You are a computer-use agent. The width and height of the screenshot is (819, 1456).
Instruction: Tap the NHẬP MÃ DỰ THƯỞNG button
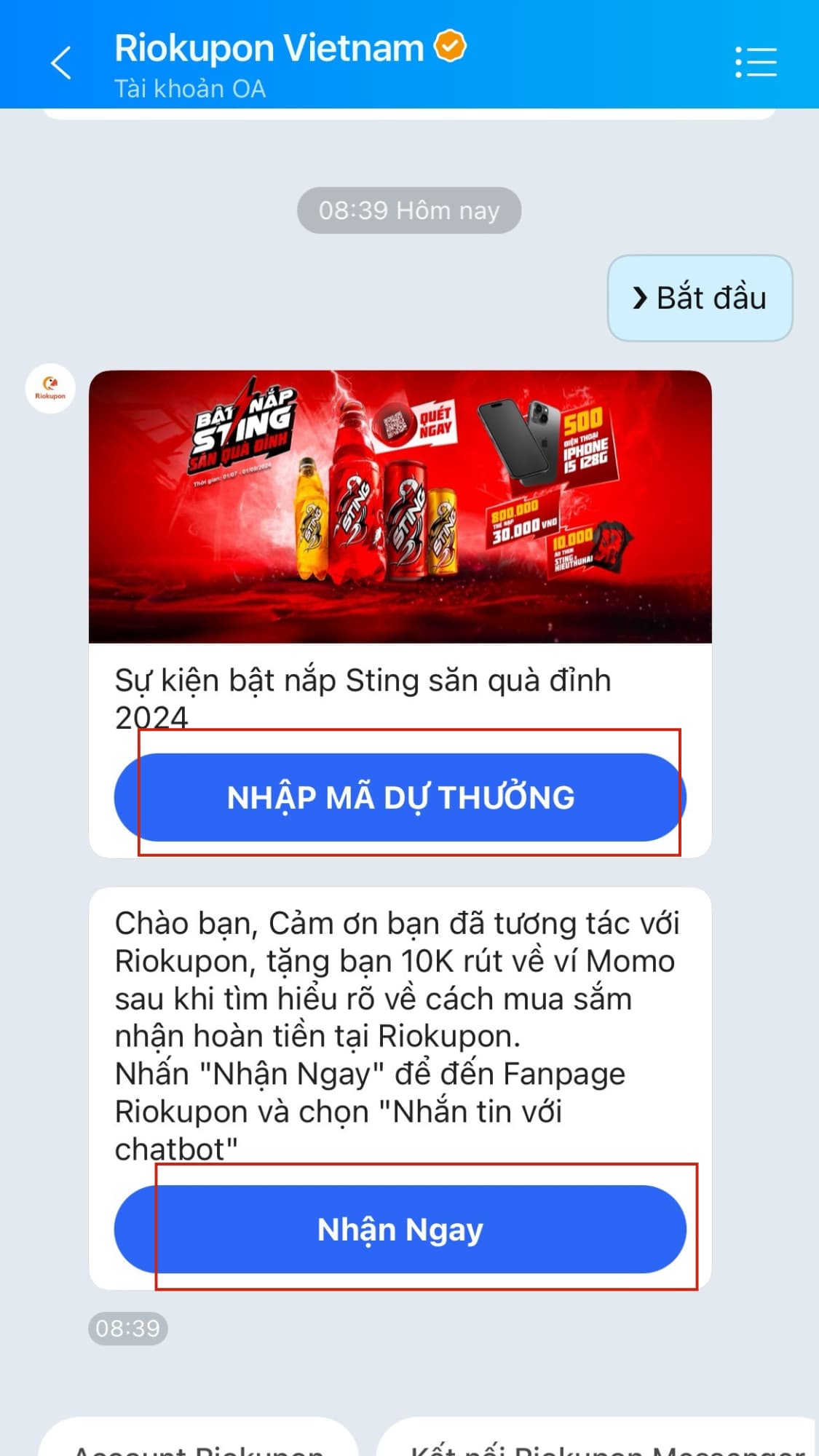pos(400,797)
